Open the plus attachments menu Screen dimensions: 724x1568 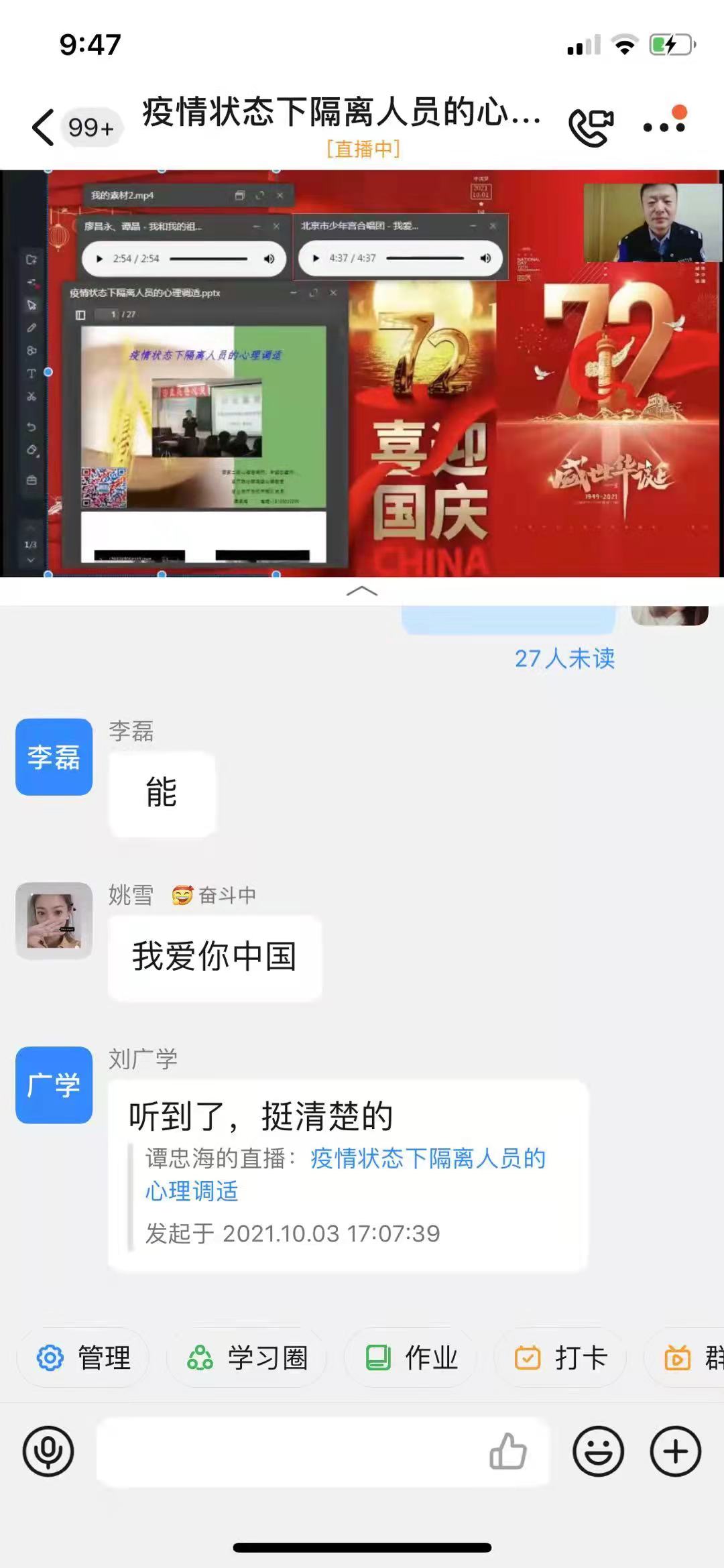pyautogui.click(x=675, y=1451)
